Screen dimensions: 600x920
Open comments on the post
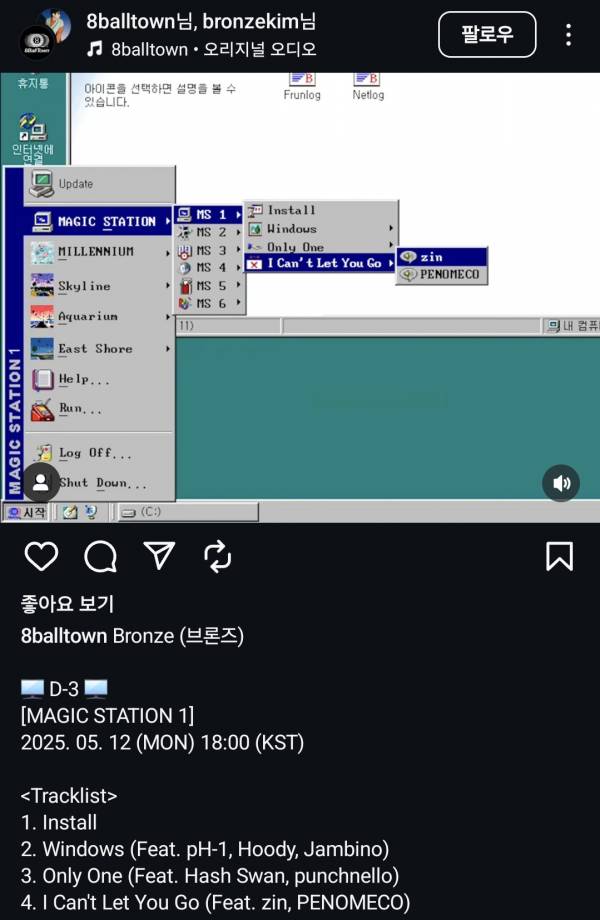click(100, 556)
